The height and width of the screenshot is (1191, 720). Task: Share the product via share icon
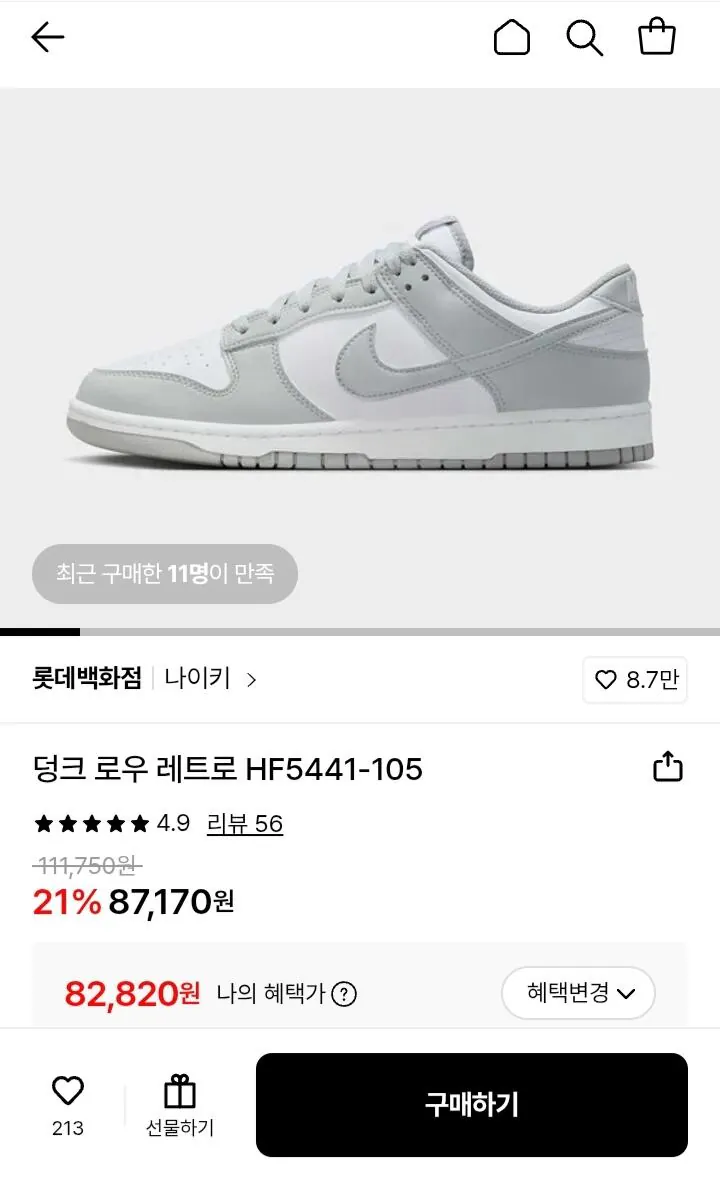pos(668,767)
